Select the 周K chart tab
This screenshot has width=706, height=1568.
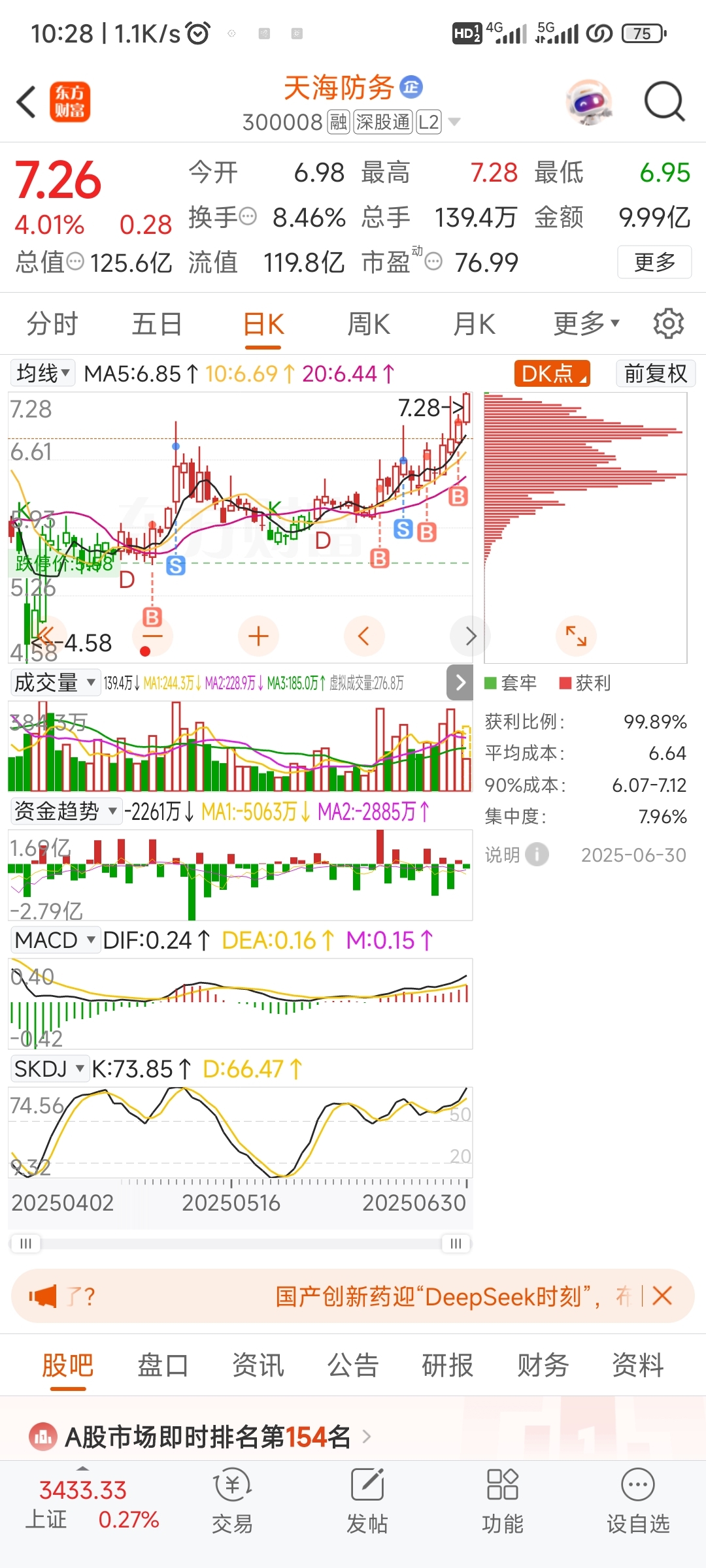[369, 324]
